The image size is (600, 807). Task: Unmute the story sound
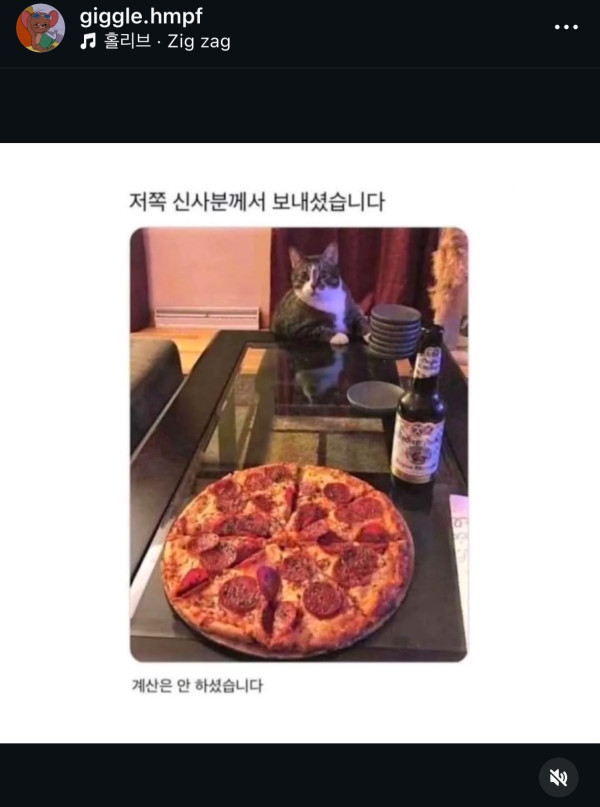pyautogui.click(x=559, y=777)
